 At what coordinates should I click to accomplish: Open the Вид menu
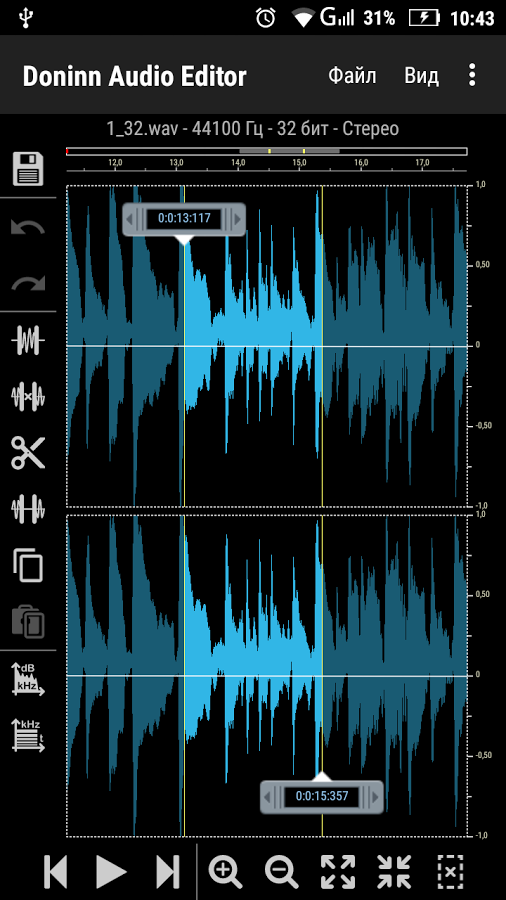pos(422,76)
